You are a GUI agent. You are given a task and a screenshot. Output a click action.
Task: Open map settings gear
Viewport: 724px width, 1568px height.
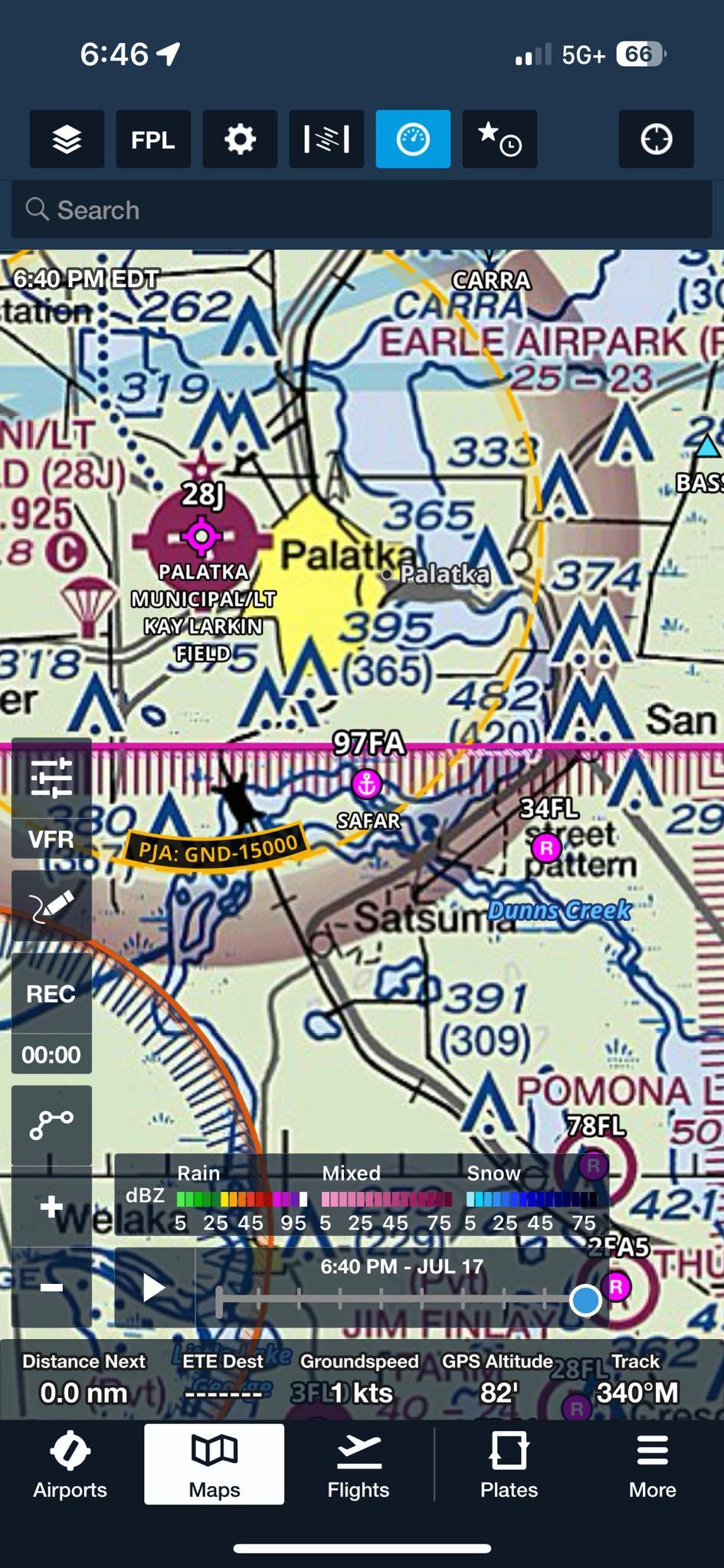coord(240,139)
